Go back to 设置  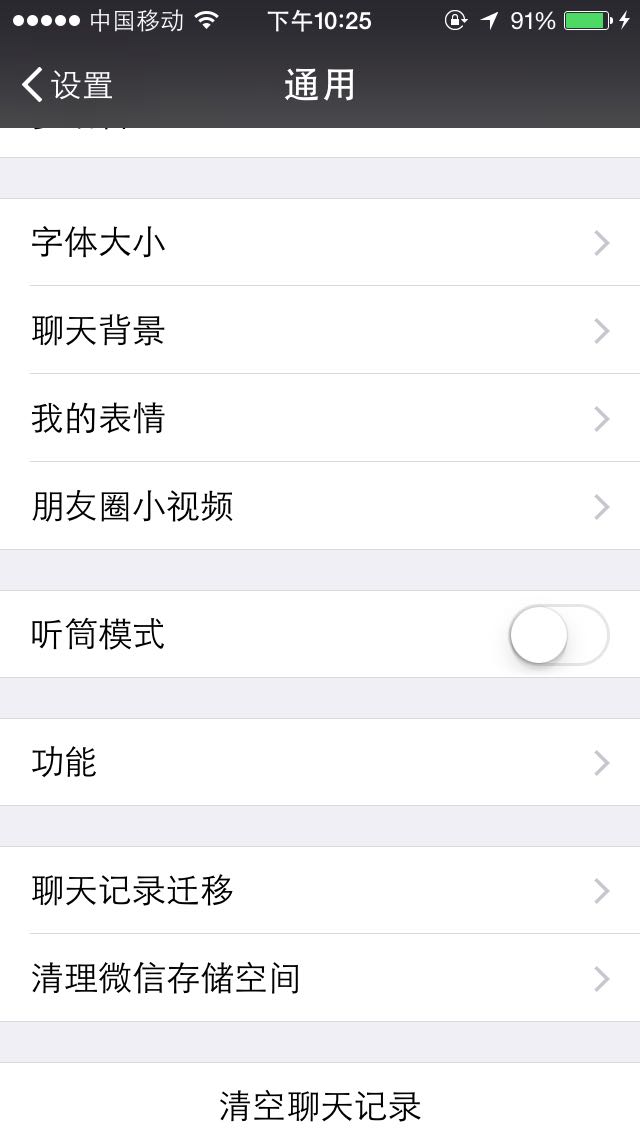pyautogui.click(x=67, y=85)
